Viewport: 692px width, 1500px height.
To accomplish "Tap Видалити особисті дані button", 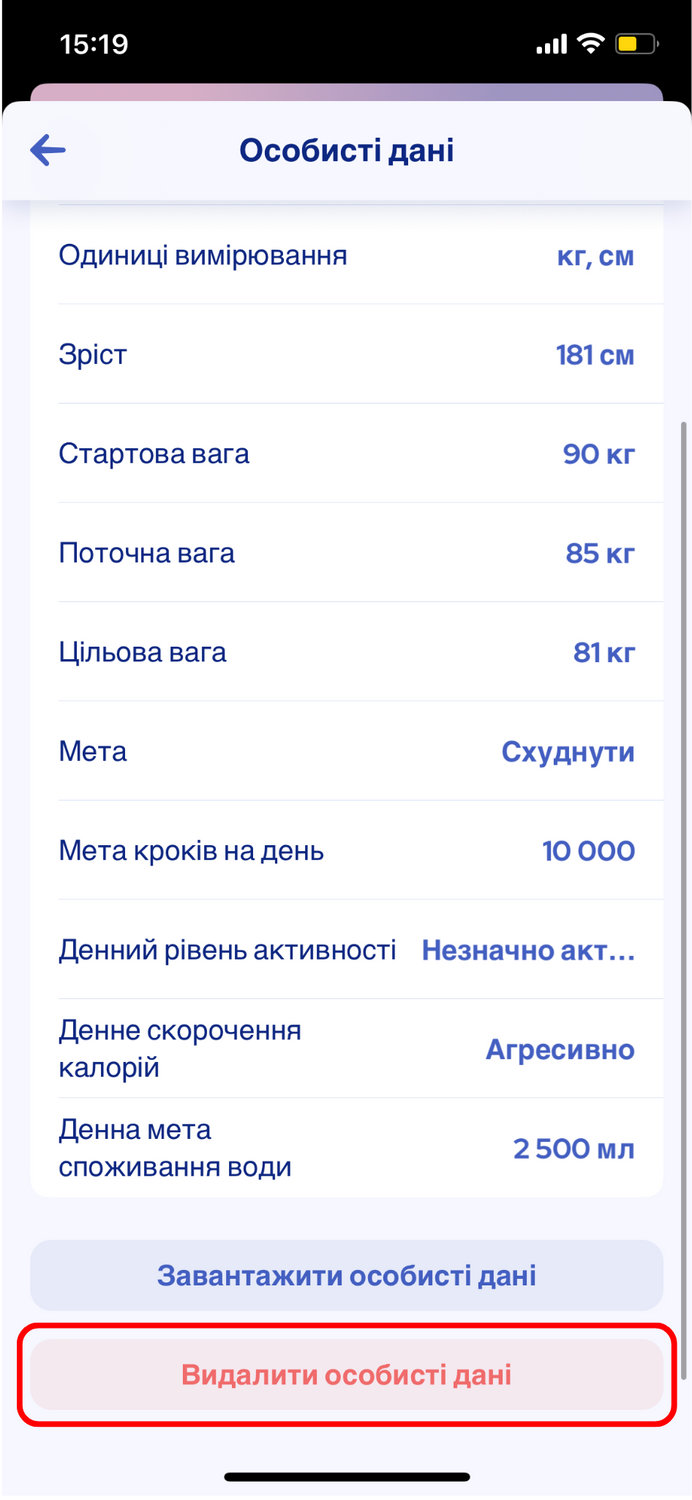I will coord(346,1375).
